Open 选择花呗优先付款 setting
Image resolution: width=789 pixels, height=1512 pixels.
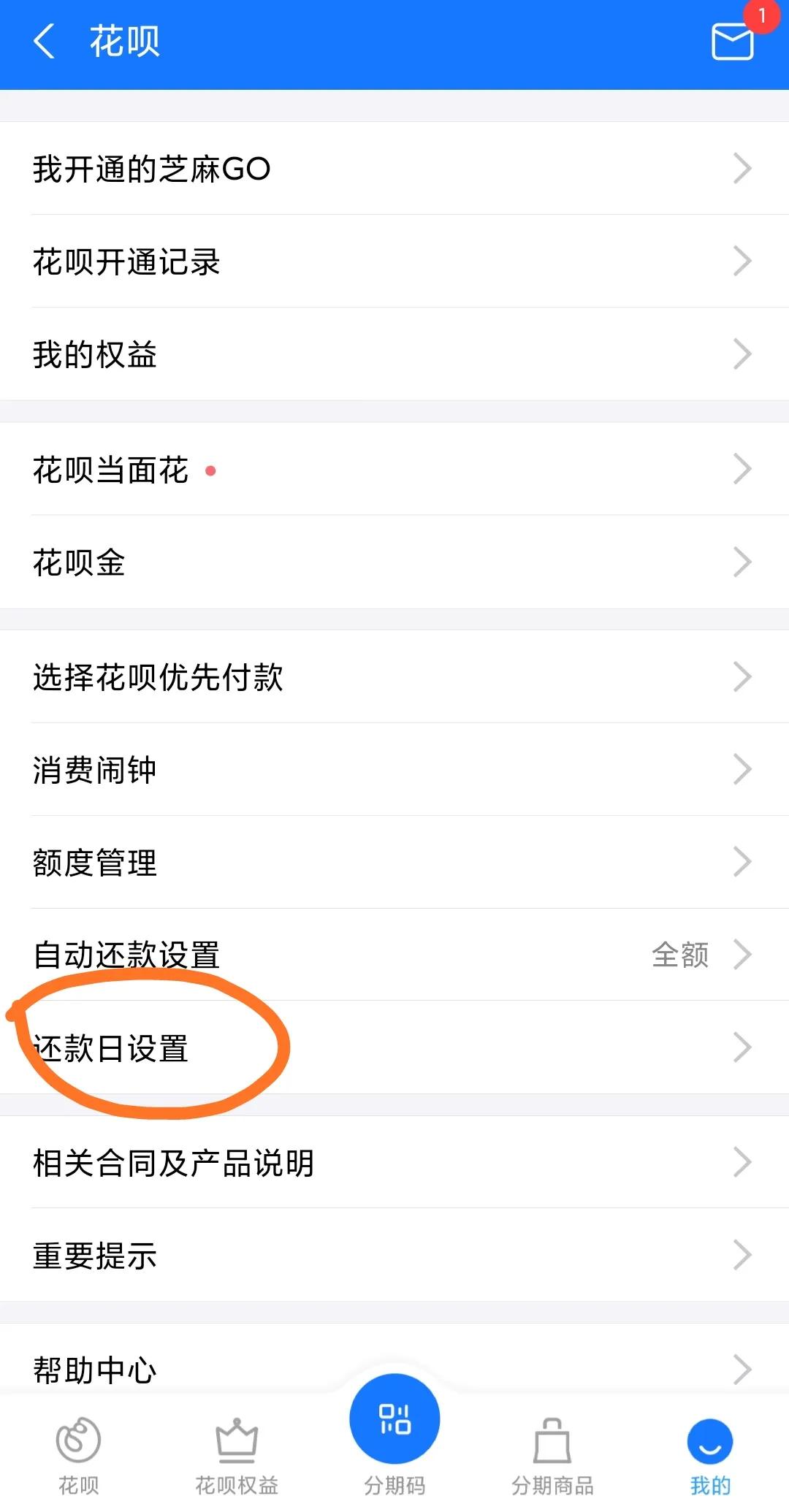coord(394,677)
